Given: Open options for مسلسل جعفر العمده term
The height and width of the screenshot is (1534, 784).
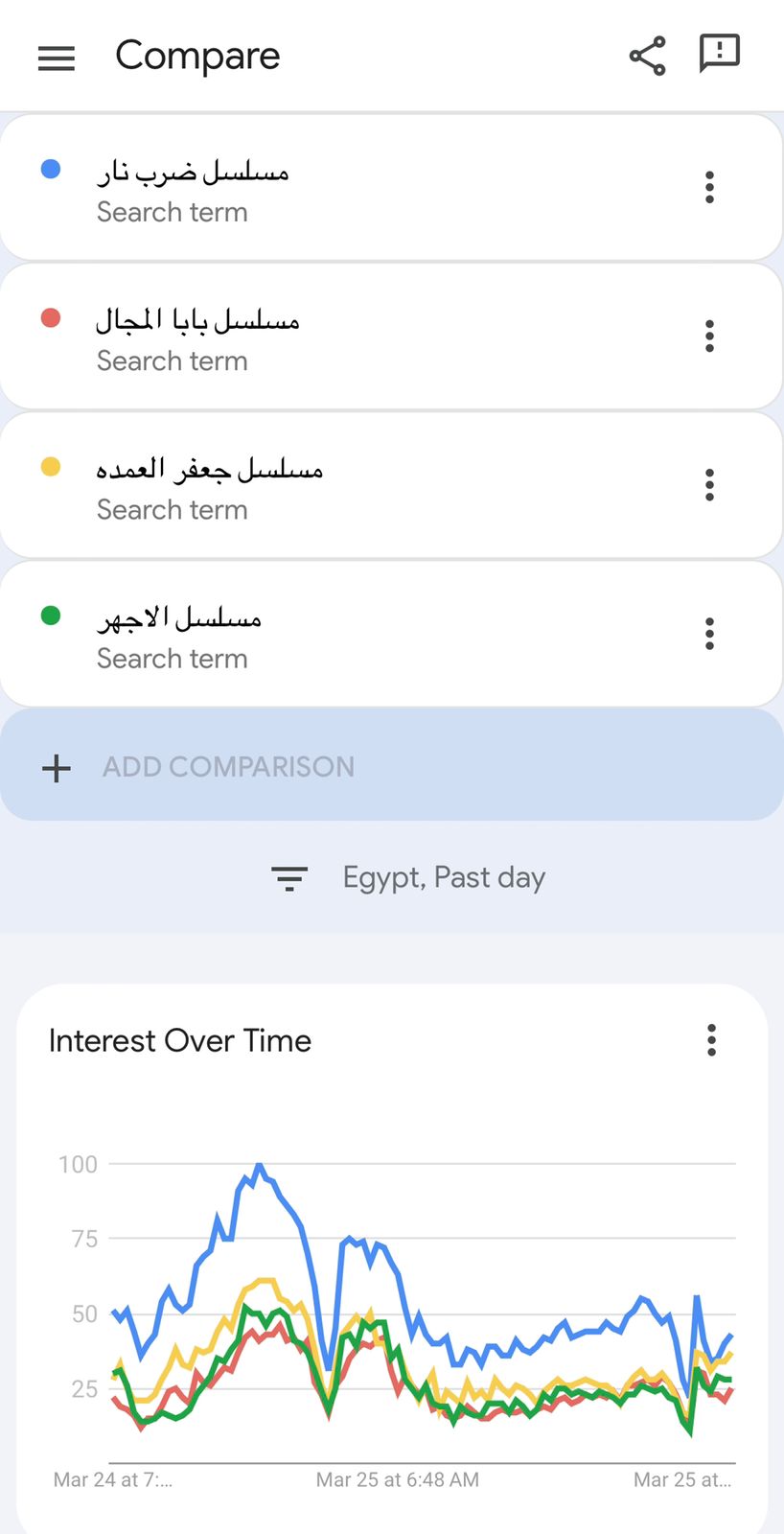Looking at the screenshot, I should click(709, 485).
